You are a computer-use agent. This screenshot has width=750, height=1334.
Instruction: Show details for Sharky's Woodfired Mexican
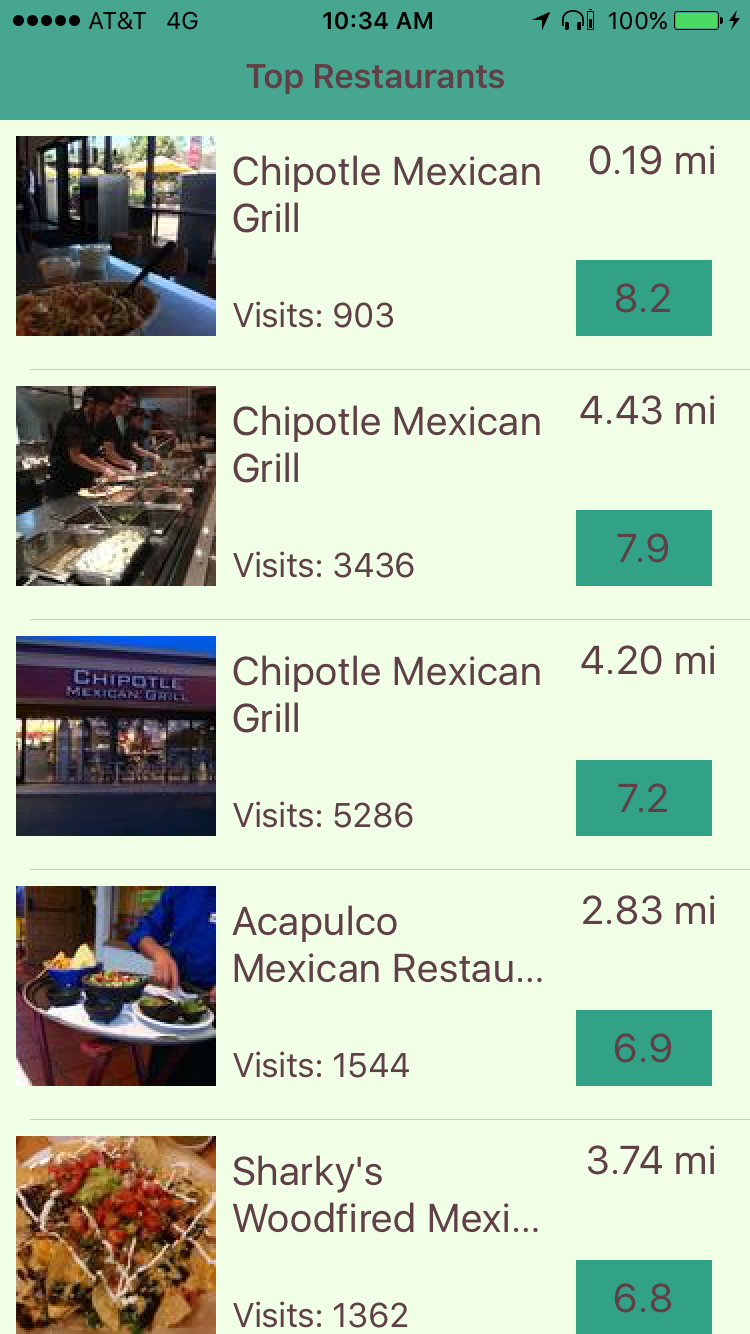tap(386, 1196)
